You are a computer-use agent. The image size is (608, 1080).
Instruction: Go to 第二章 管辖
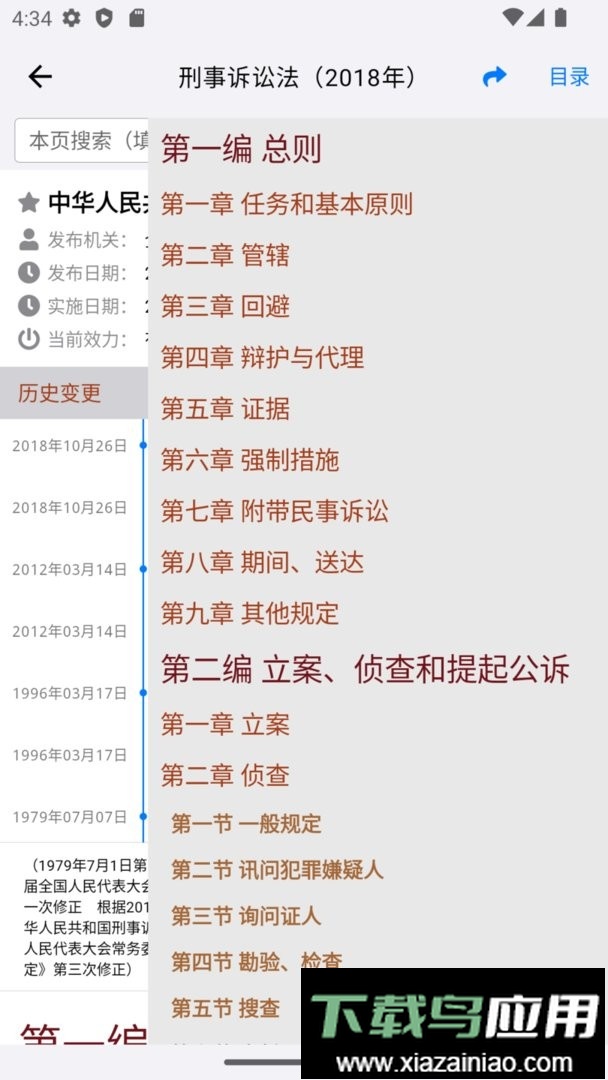pyautogui.click(x=225, y=255)
